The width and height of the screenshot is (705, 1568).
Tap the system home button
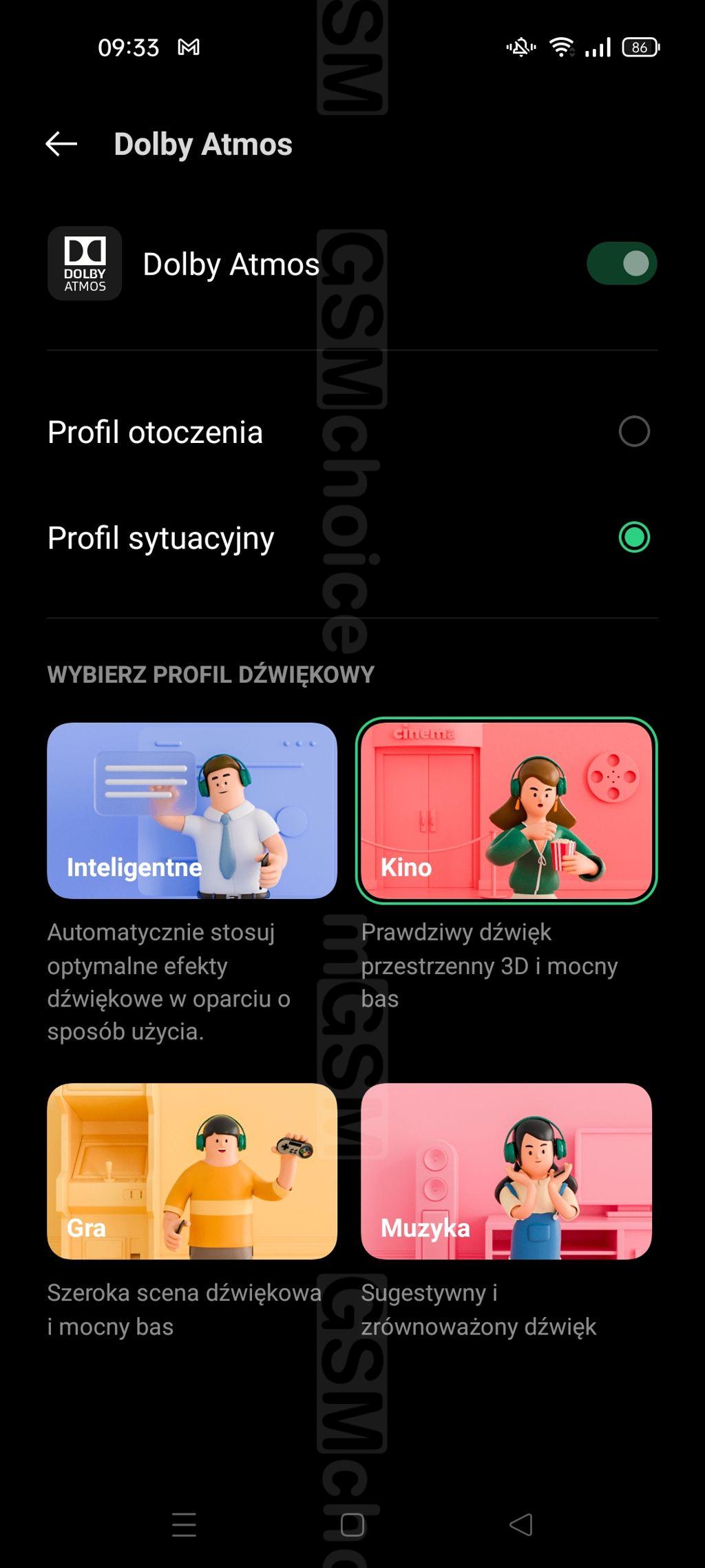coord(352,1525)
